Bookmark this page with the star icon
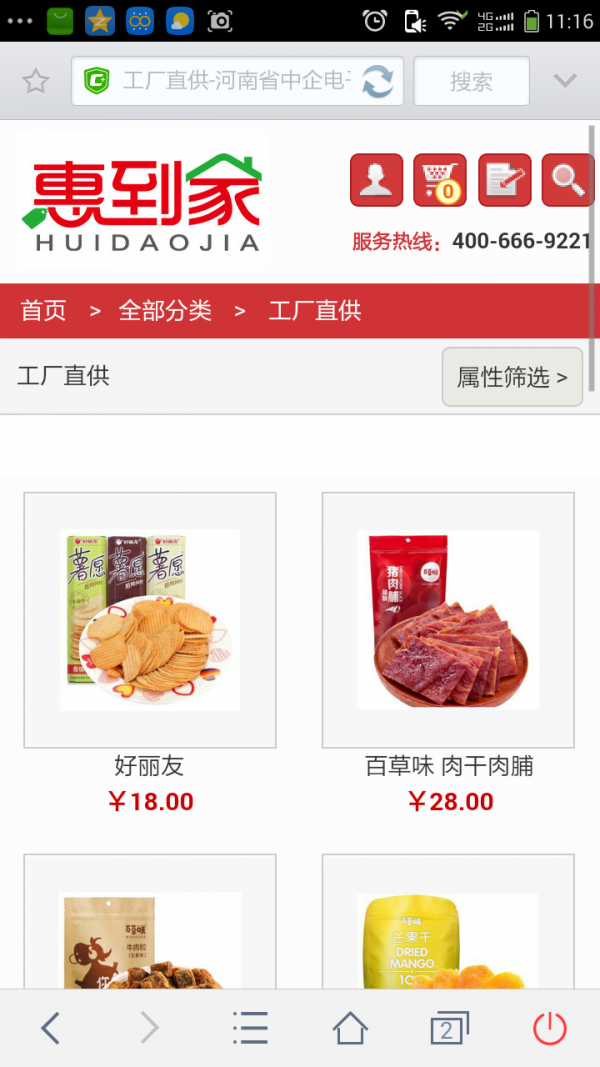Screen dimensions: 600x1067 36,81
